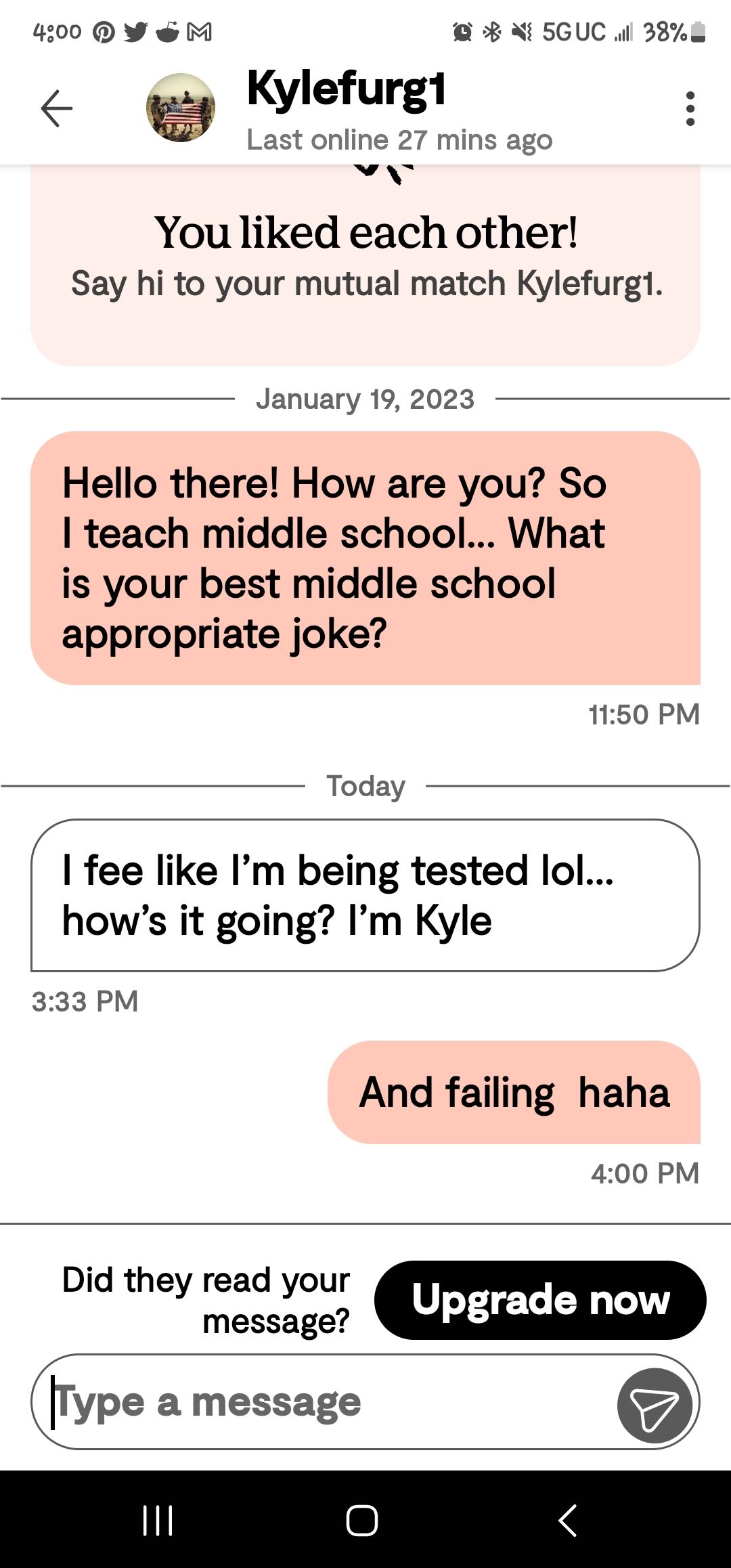
Task: Go to the home screen
Action: [x=362, y=1521]
